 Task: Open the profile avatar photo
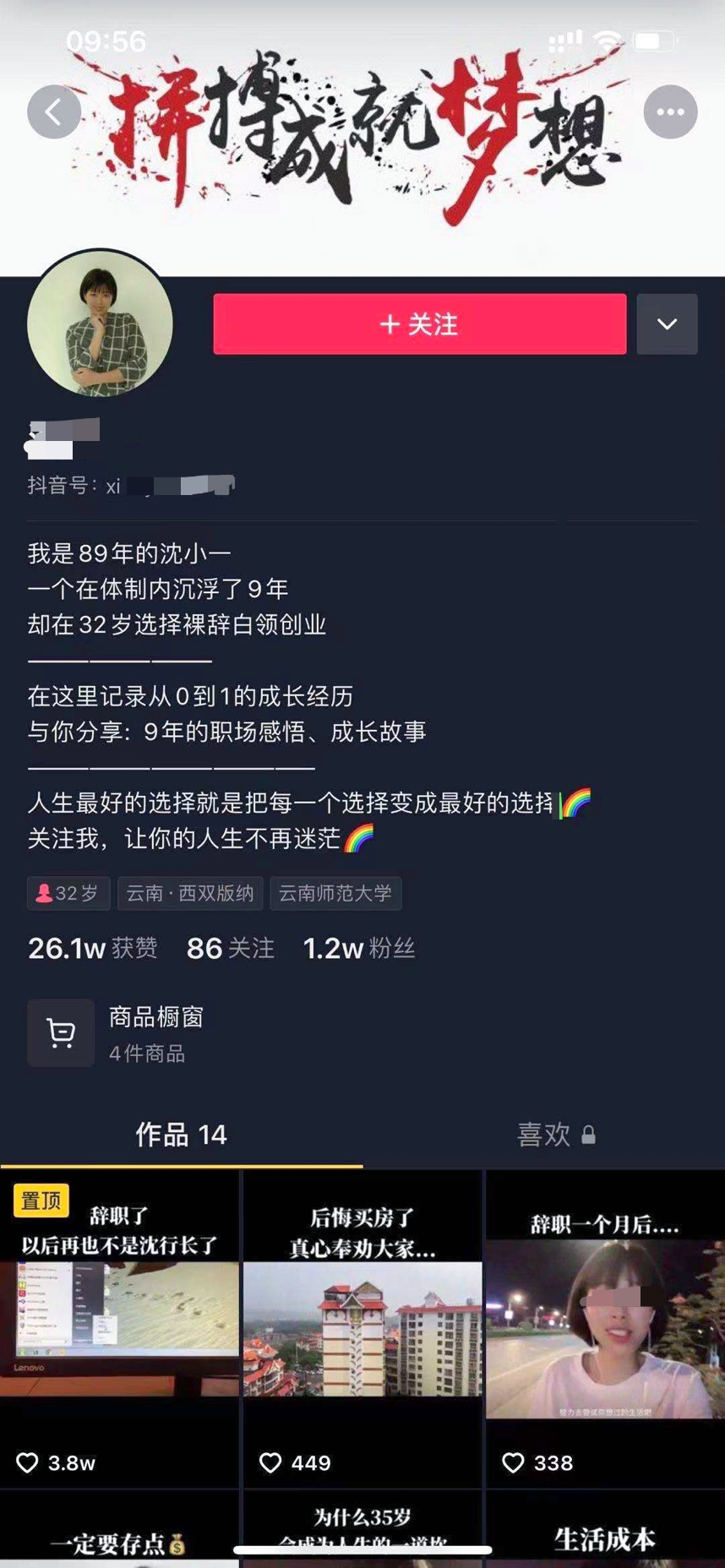tap(100, 324)
